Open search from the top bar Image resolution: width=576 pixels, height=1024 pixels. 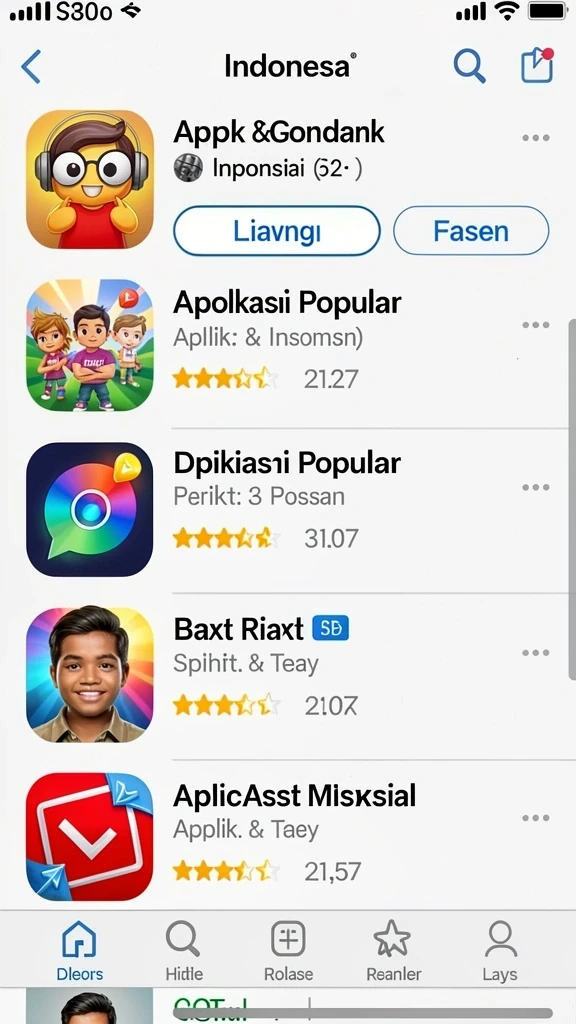pyautogui.click(x=470, y=66)
